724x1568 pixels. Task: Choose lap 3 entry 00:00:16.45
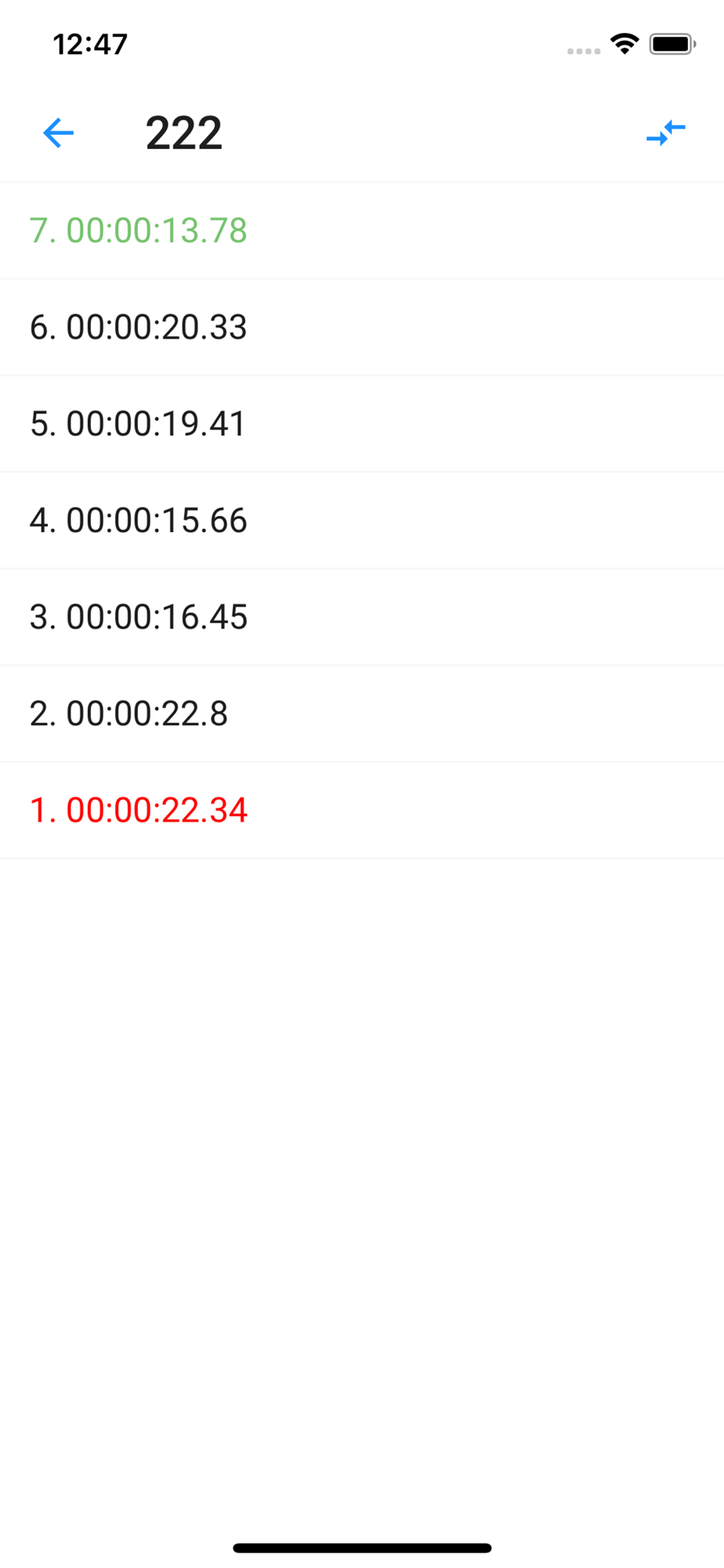tap(362, 617)
